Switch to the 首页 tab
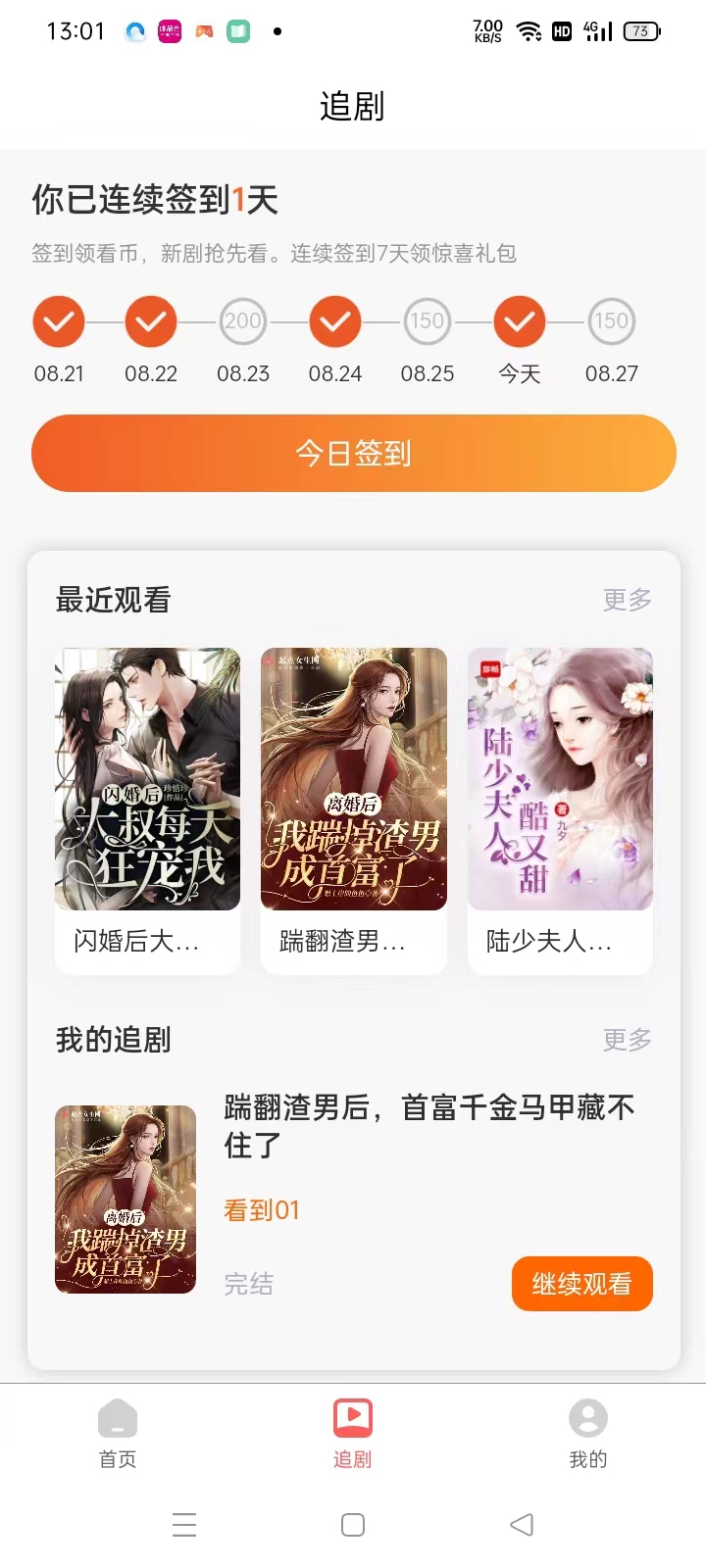 click(118, 1433)
